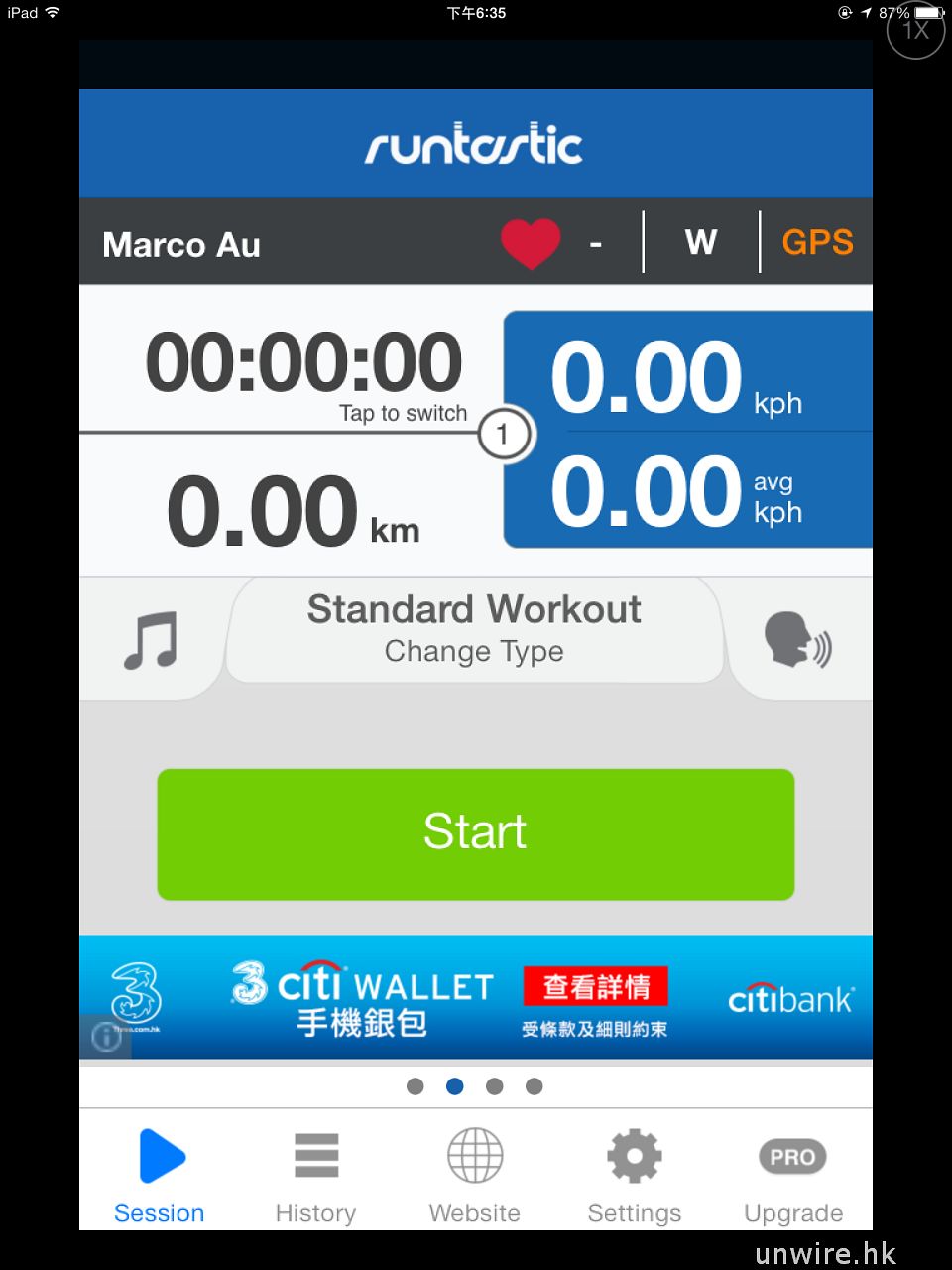This screenshot has height=1270, width=952.
Task: Toggle the 1X app zoom button
Action: point(915,30)
